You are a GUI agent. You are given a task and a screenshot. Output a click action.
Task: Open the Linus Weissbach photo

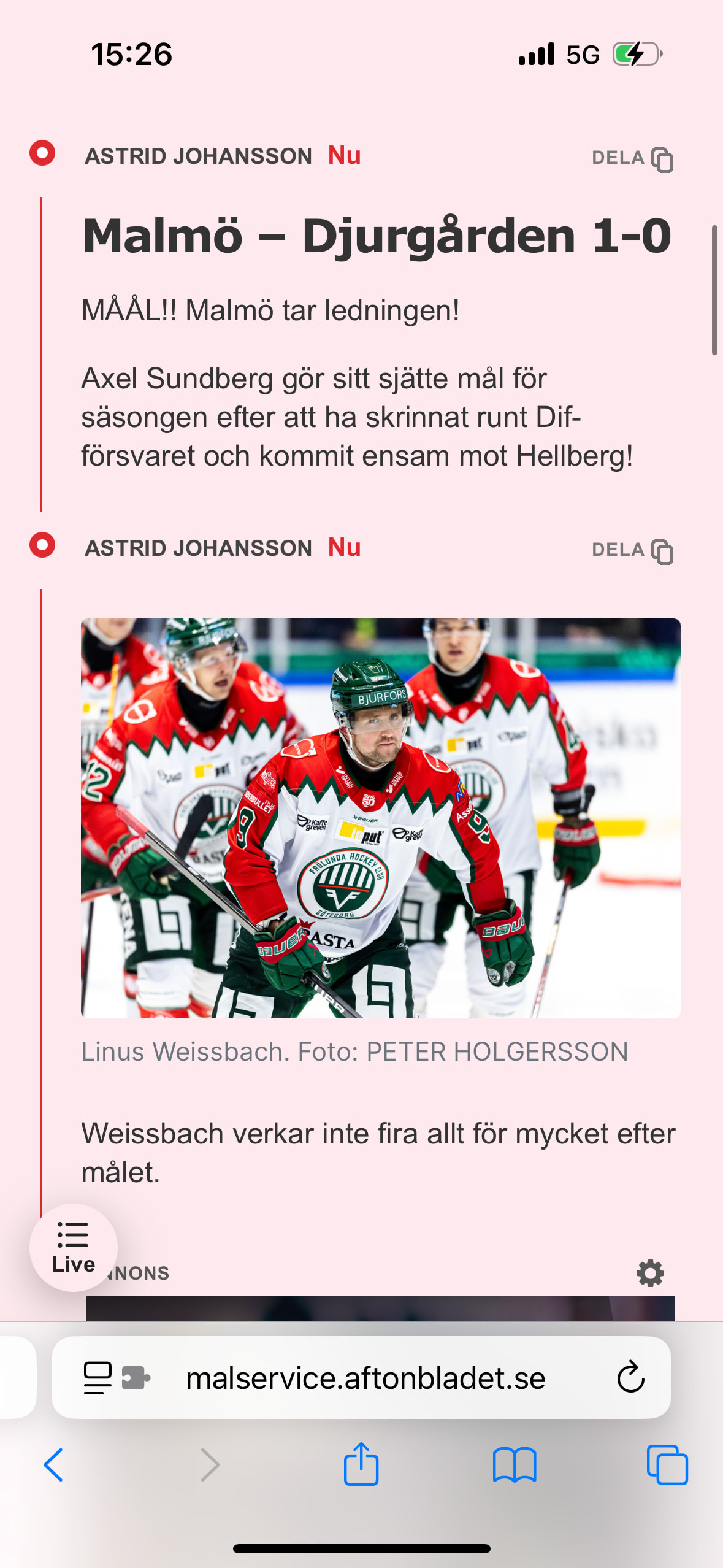[x=381, y=818]
